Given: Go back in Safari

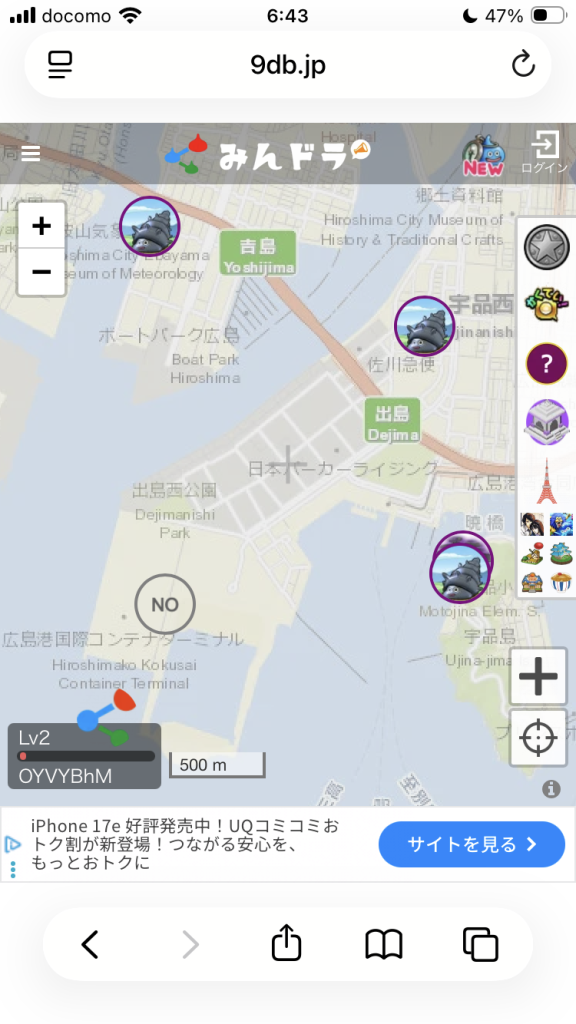Looking at the screenshot, I should click(x=90, y=944).
